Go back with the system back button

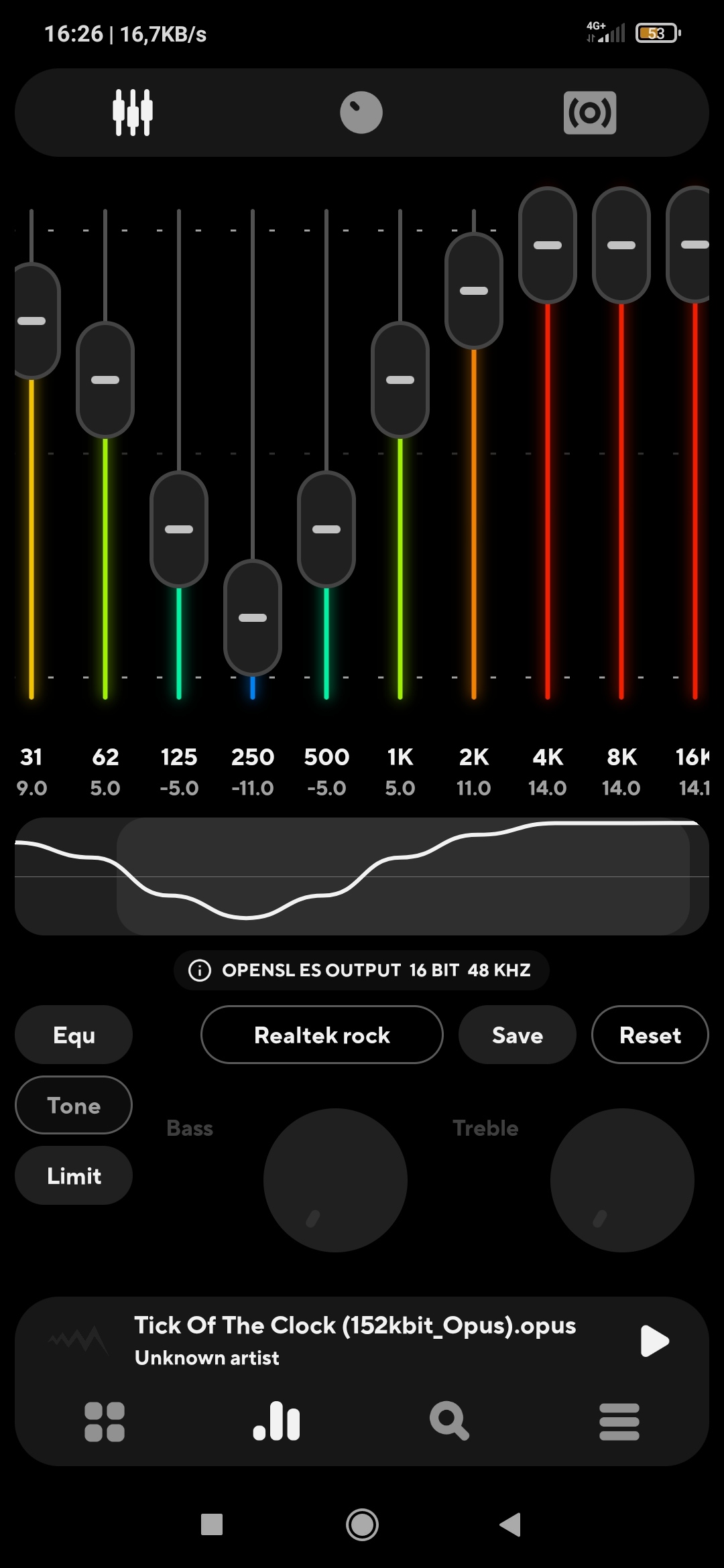[x=510, y=1524]
